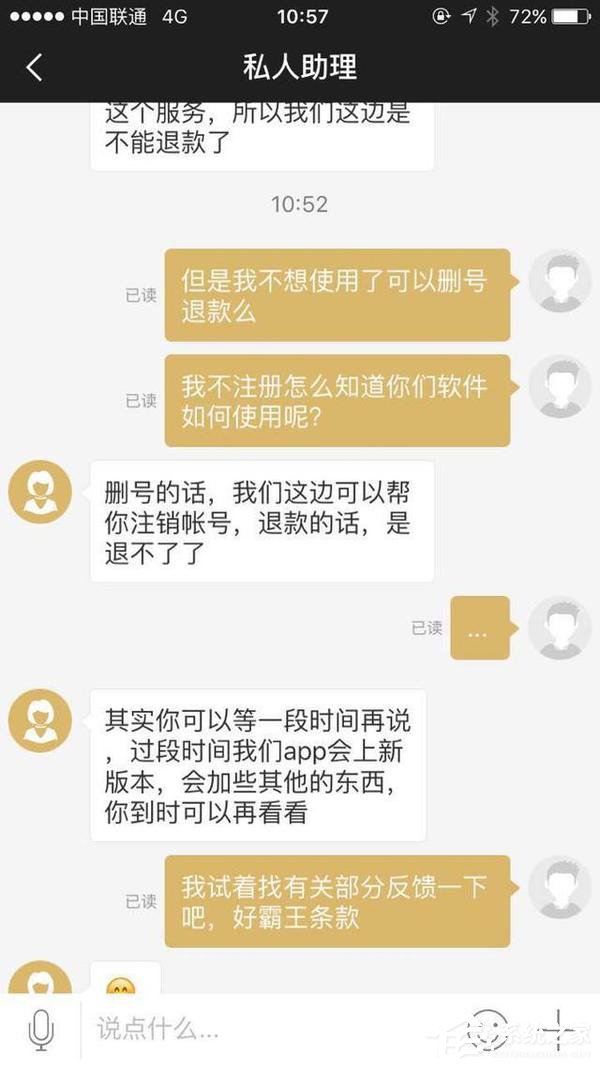This screenshot has height=1067, width=600.
Task: Open my avatar next to 好霸王条款 message
Action: 559,887
